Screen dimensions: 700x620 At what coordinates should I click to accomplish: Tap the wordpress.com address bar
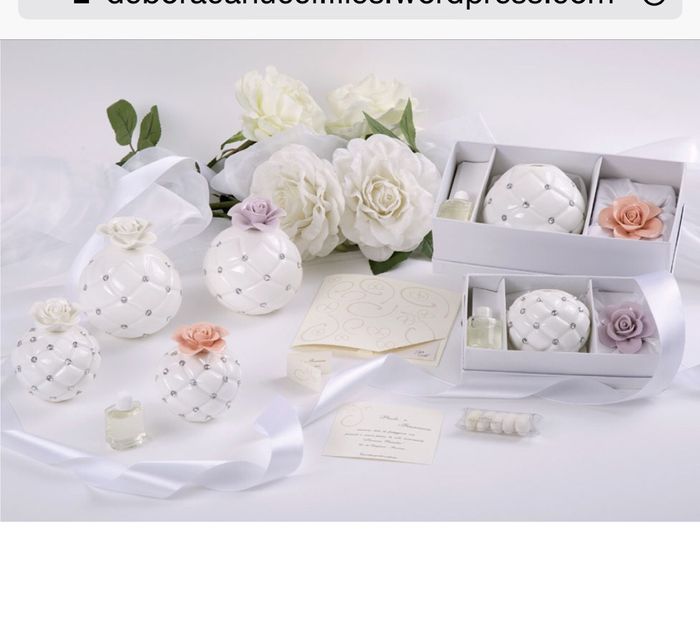(x=360, y=4)
